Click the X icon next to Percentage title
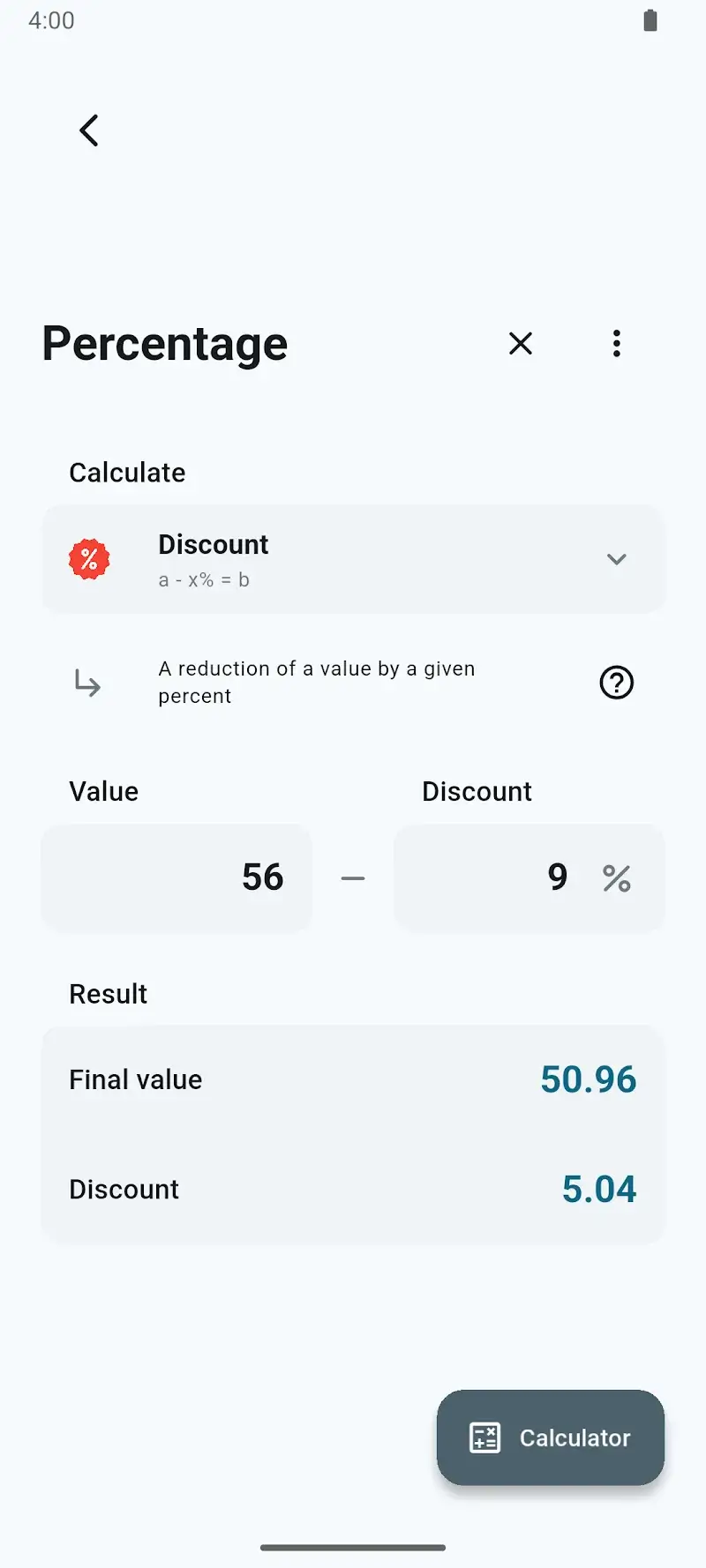The image size is (706, 1568). click(x=521, y=344)
